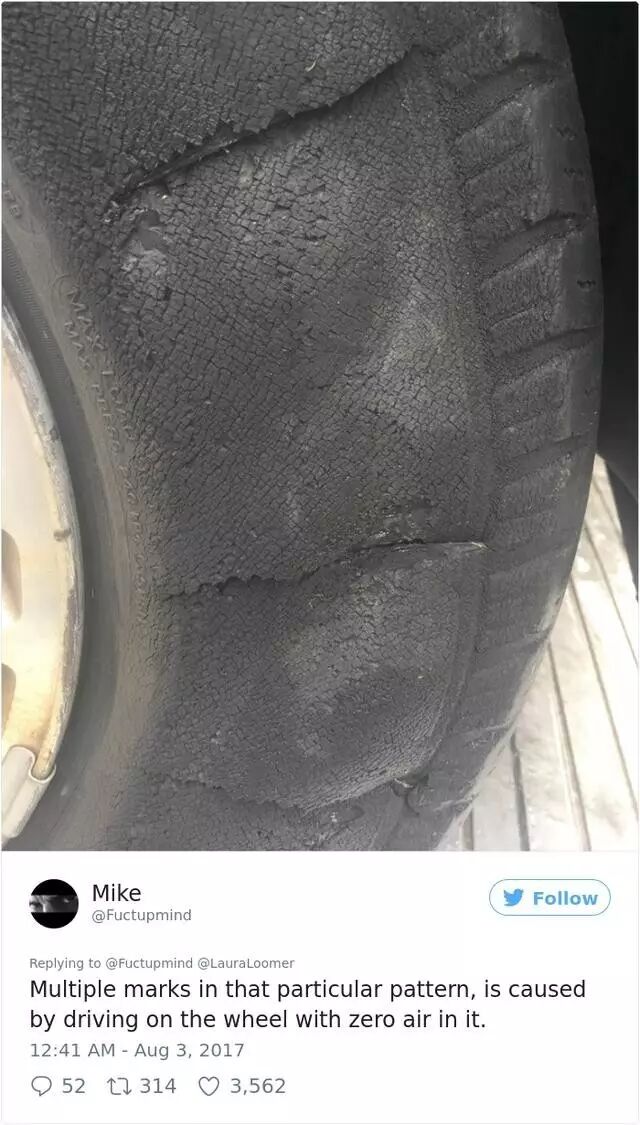Follow Mike with the Follow button
This screenshot has width=640, height=1125.
(x=550, y=898)
